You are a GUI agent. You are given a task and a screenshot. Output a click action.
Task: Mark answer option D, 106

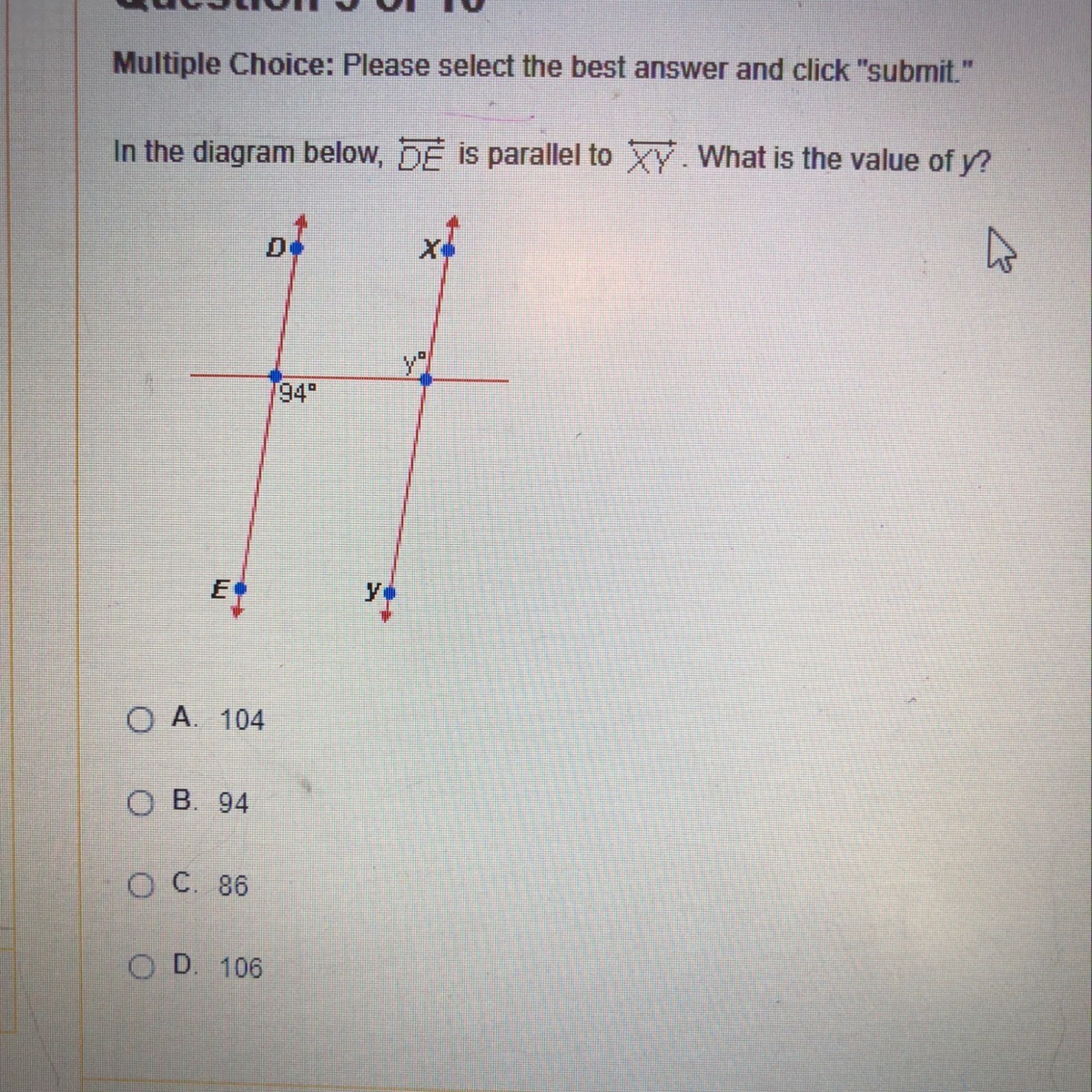pyautogui.click(x=141, y=967)
